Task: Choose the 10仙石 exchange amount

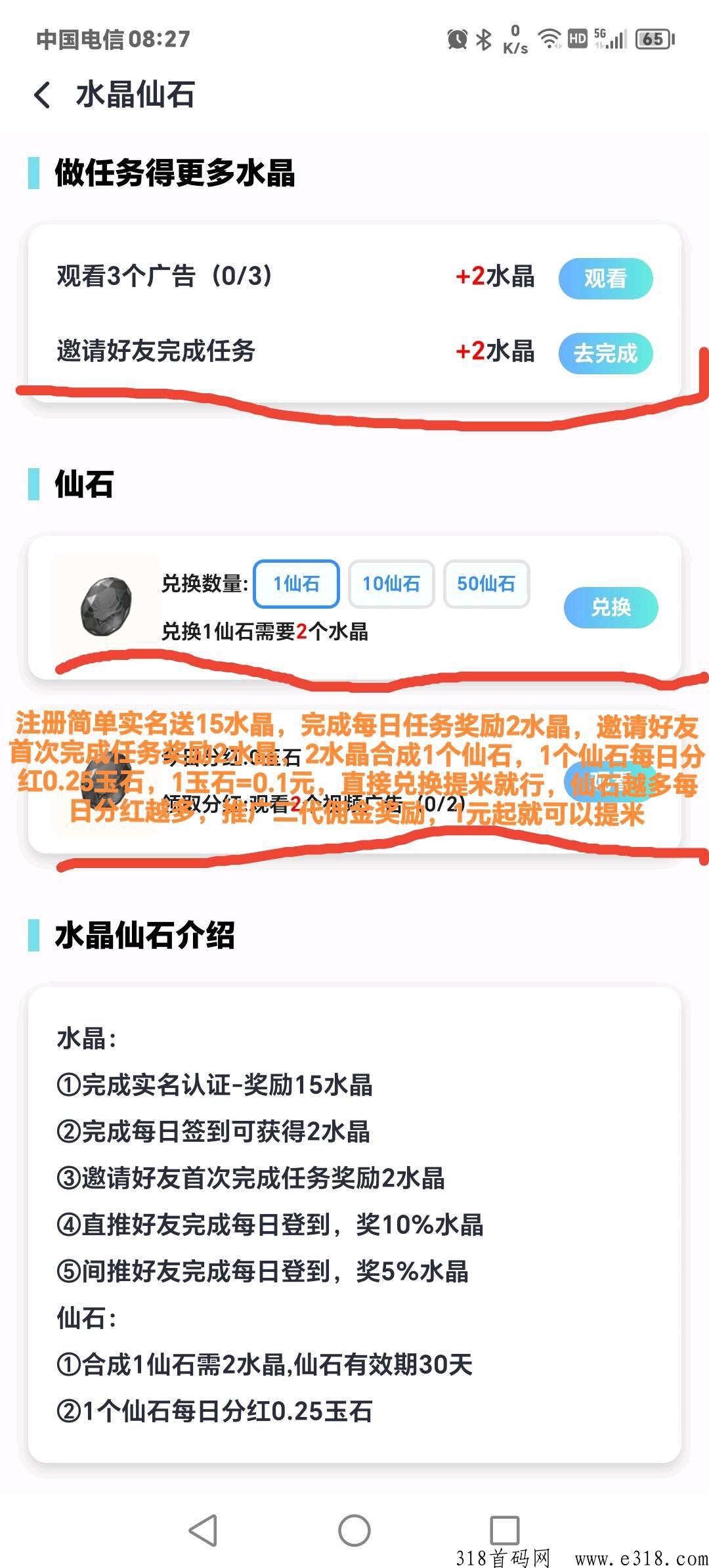Action: click(391, 583)
